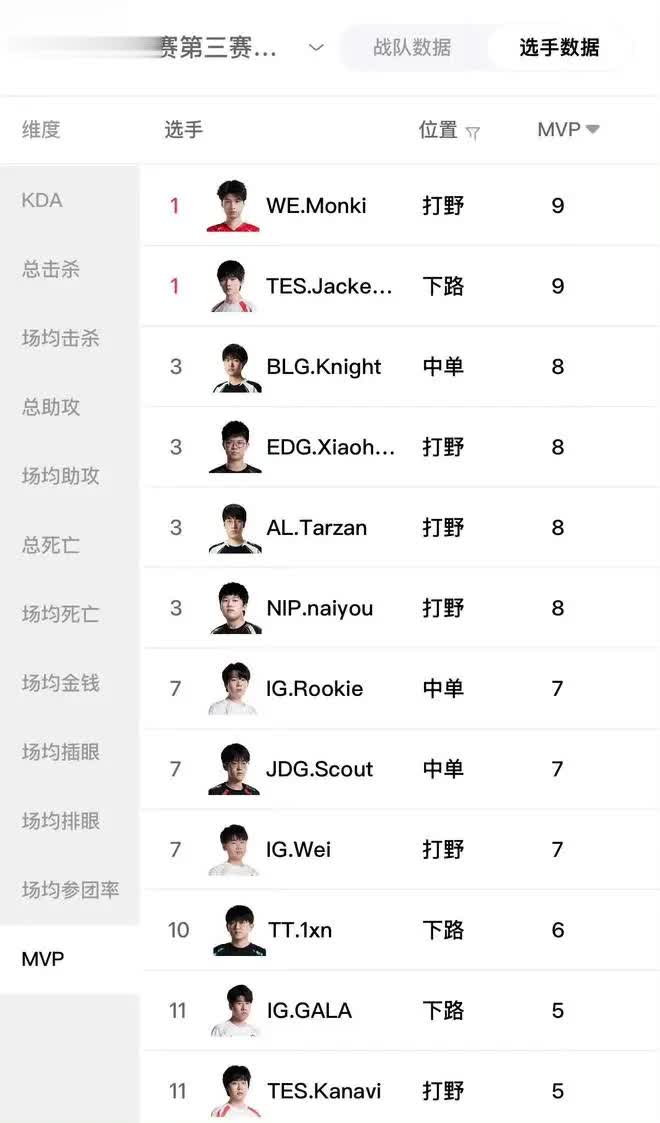
Task: Expand the tournament stage dropdown
Action: pos(316,47)
